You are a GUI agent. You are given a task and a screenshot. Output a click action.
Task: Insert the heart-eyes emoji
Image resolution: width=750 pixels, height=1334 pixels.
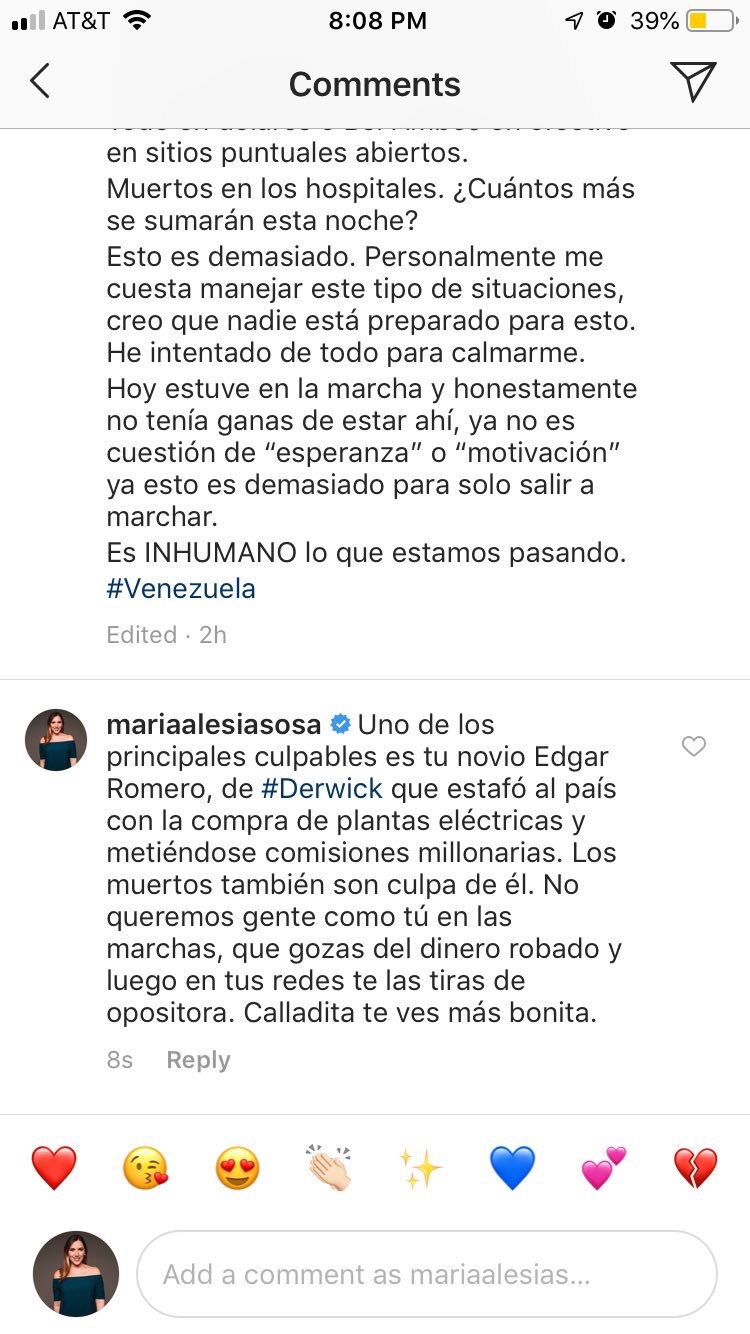tap(237, 1168)
